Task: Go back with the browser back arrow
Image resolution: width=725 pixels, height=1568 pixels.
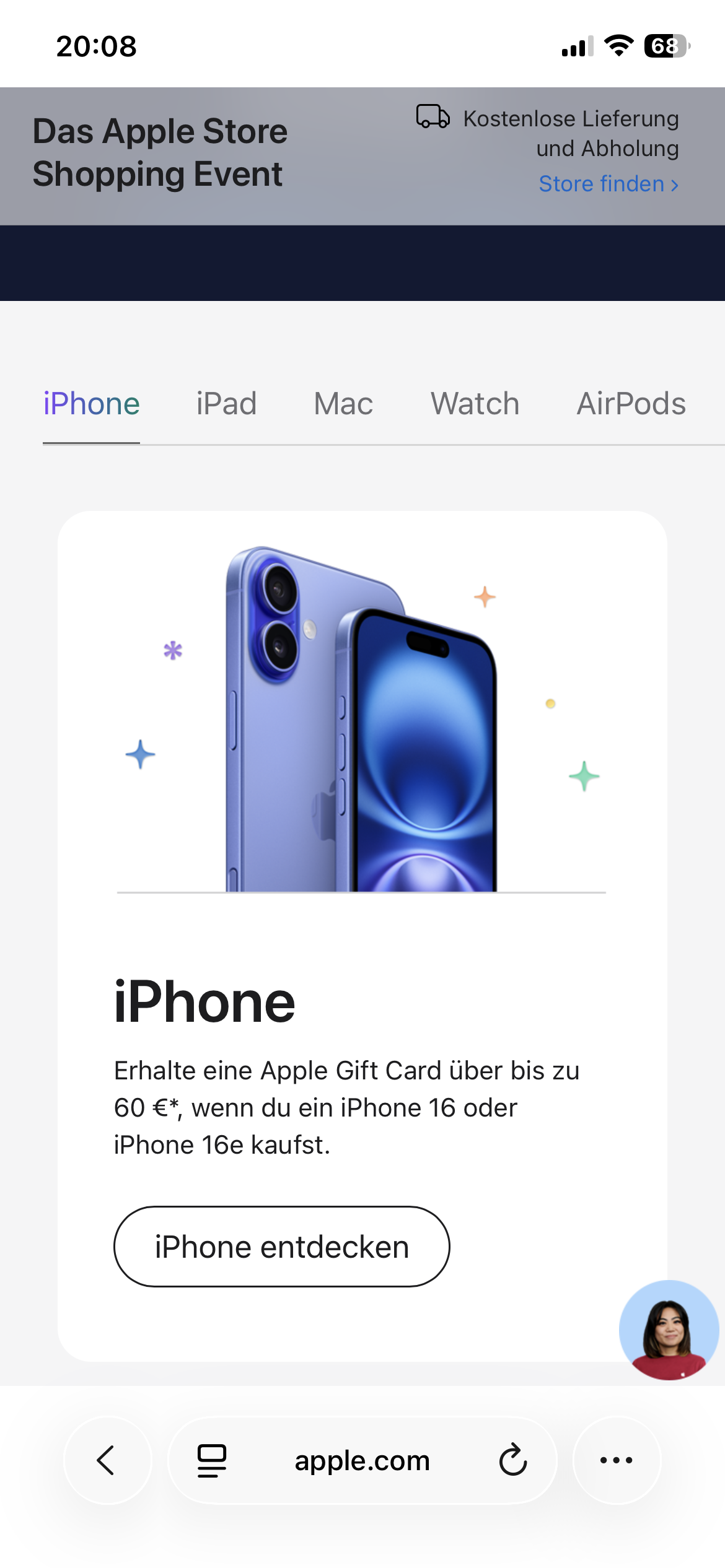Action: [x=107, y=1460]
